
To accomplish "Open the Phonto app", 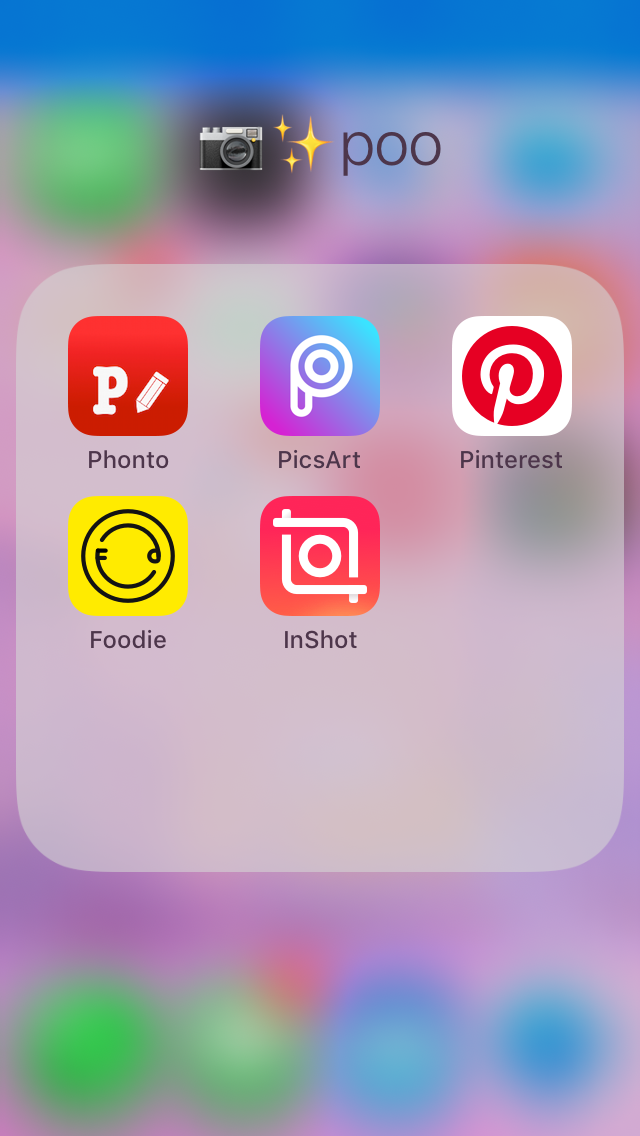I will (128, 376).
